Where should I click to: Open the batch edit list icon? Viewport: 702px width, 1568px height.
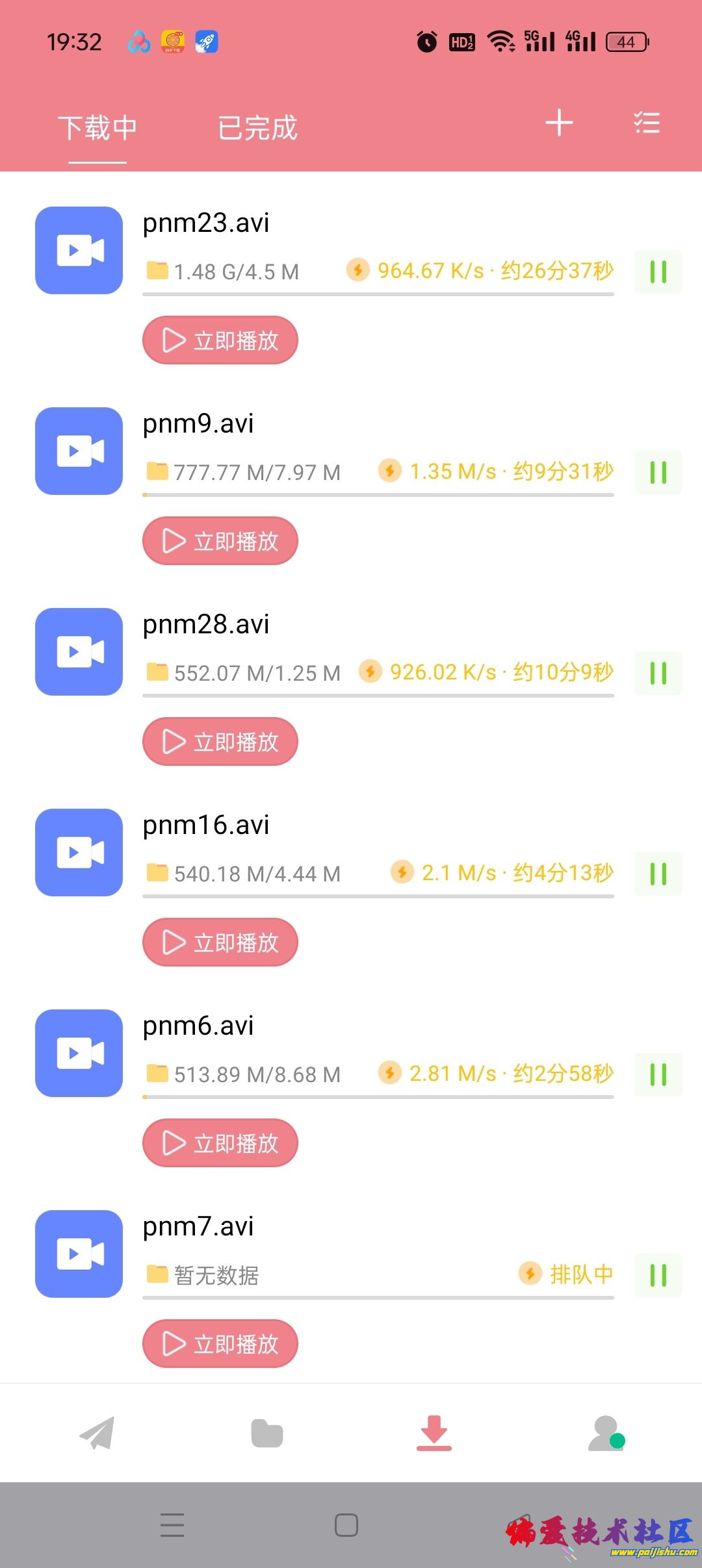(647, 123)
